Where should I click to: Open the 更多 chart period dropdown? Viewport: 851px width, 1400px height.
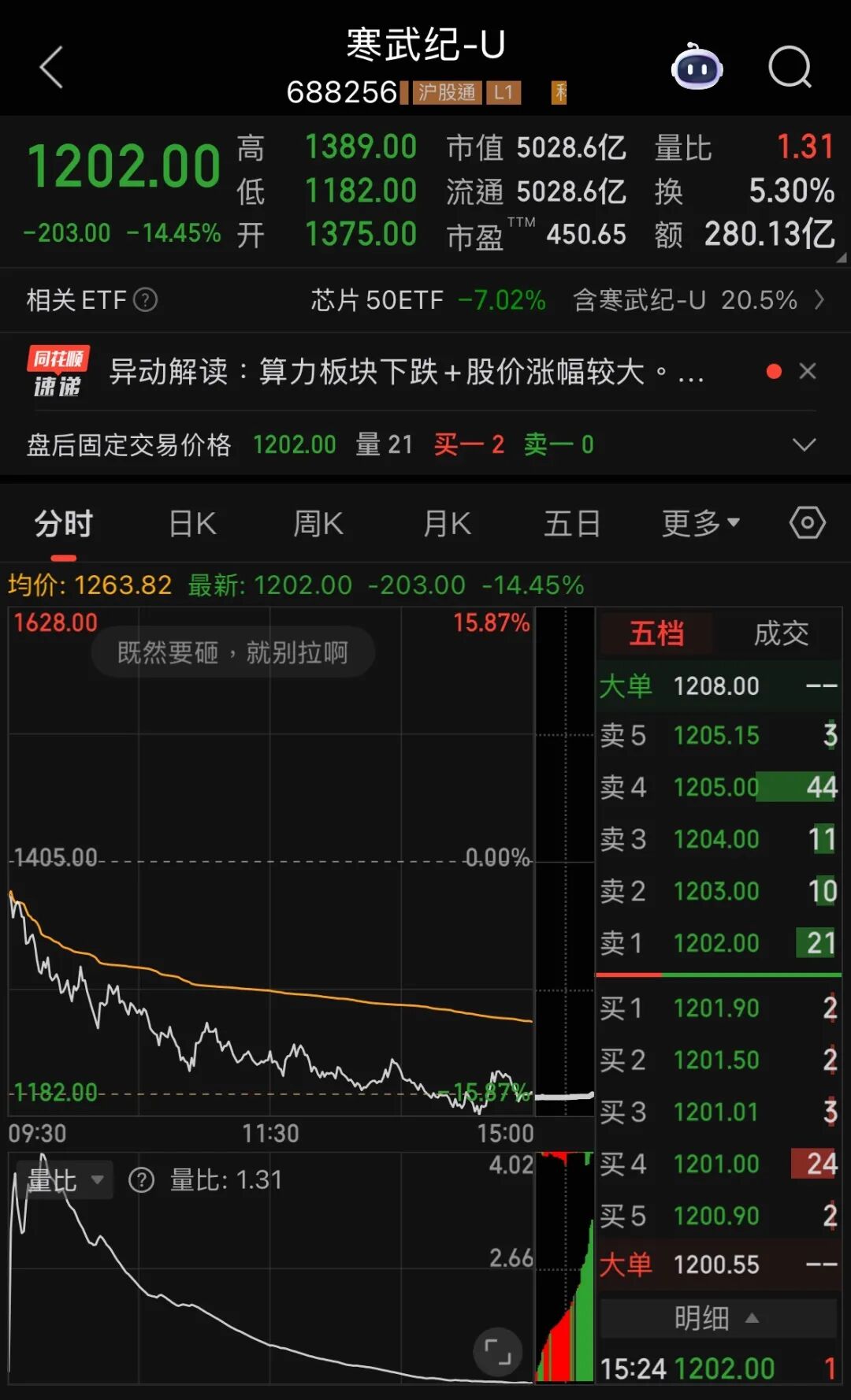point(700,523)
